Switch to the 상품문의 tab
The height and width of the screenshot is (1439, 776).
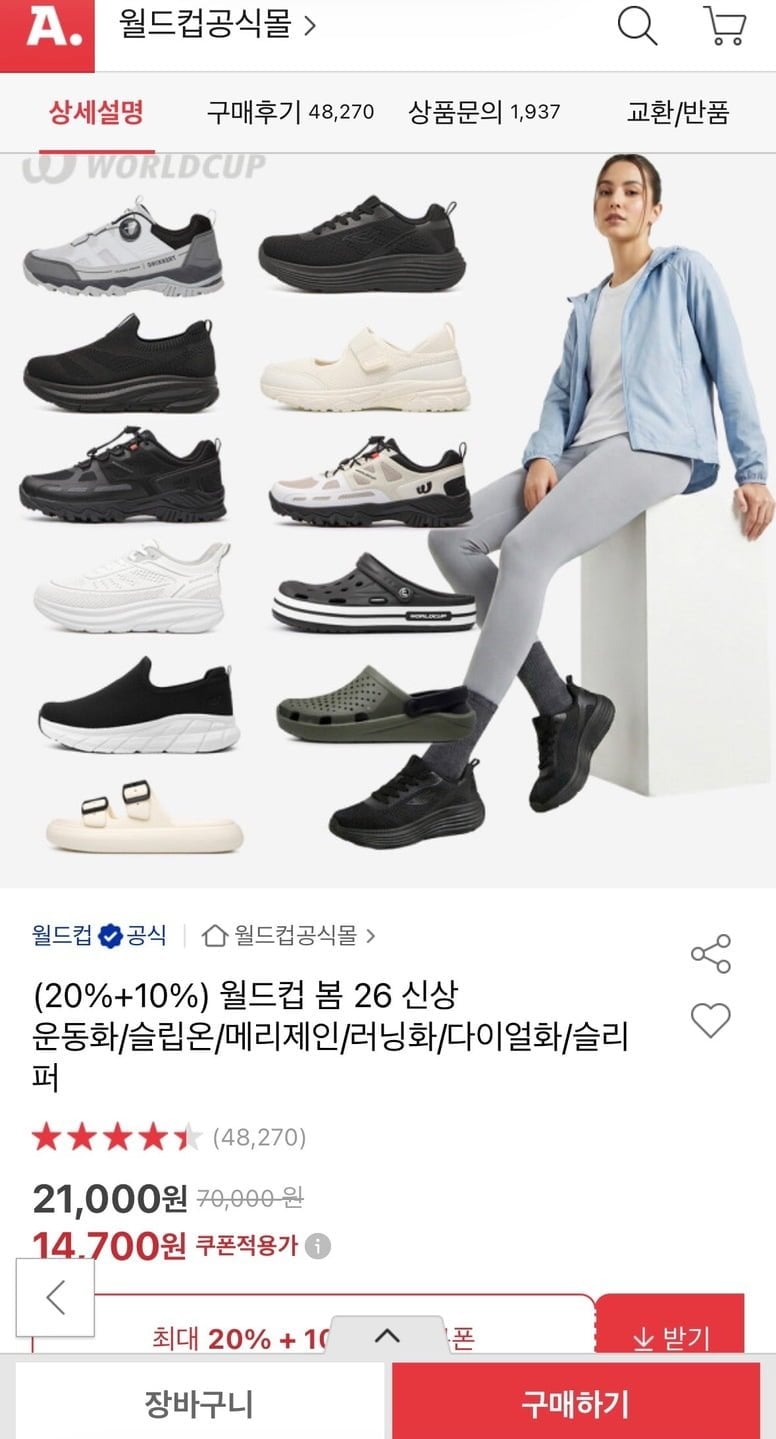tap(484, 112)
